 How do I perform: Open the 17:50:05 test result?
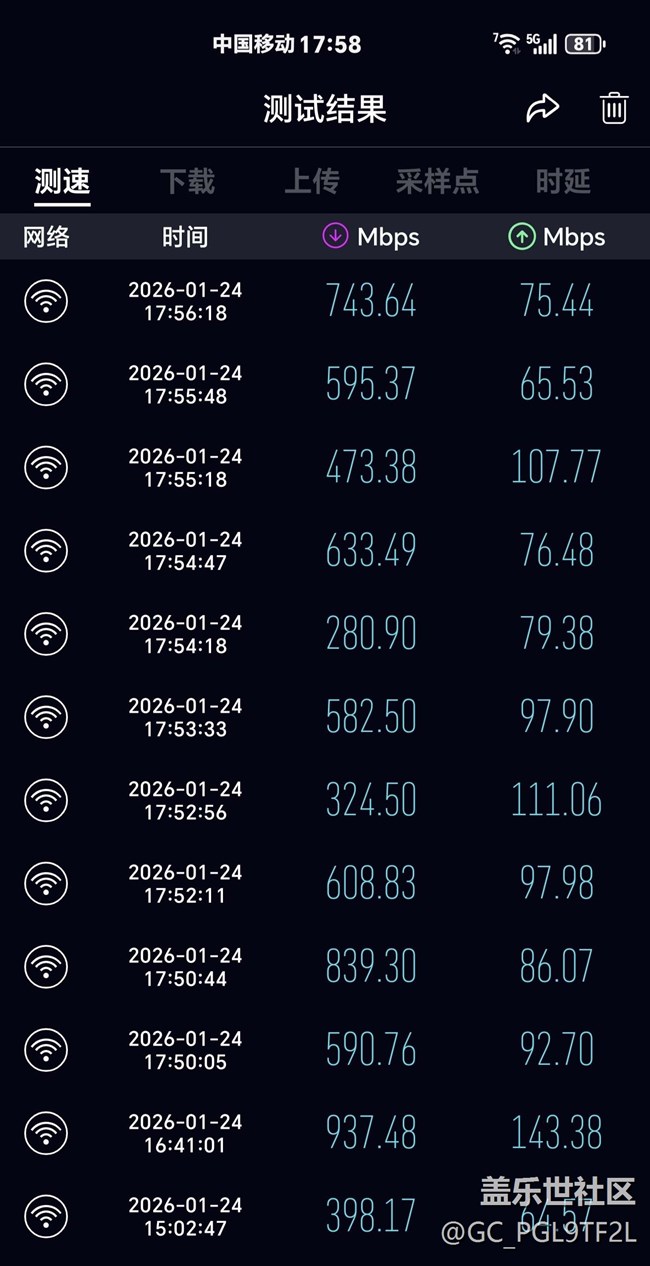pos(325,1050)
